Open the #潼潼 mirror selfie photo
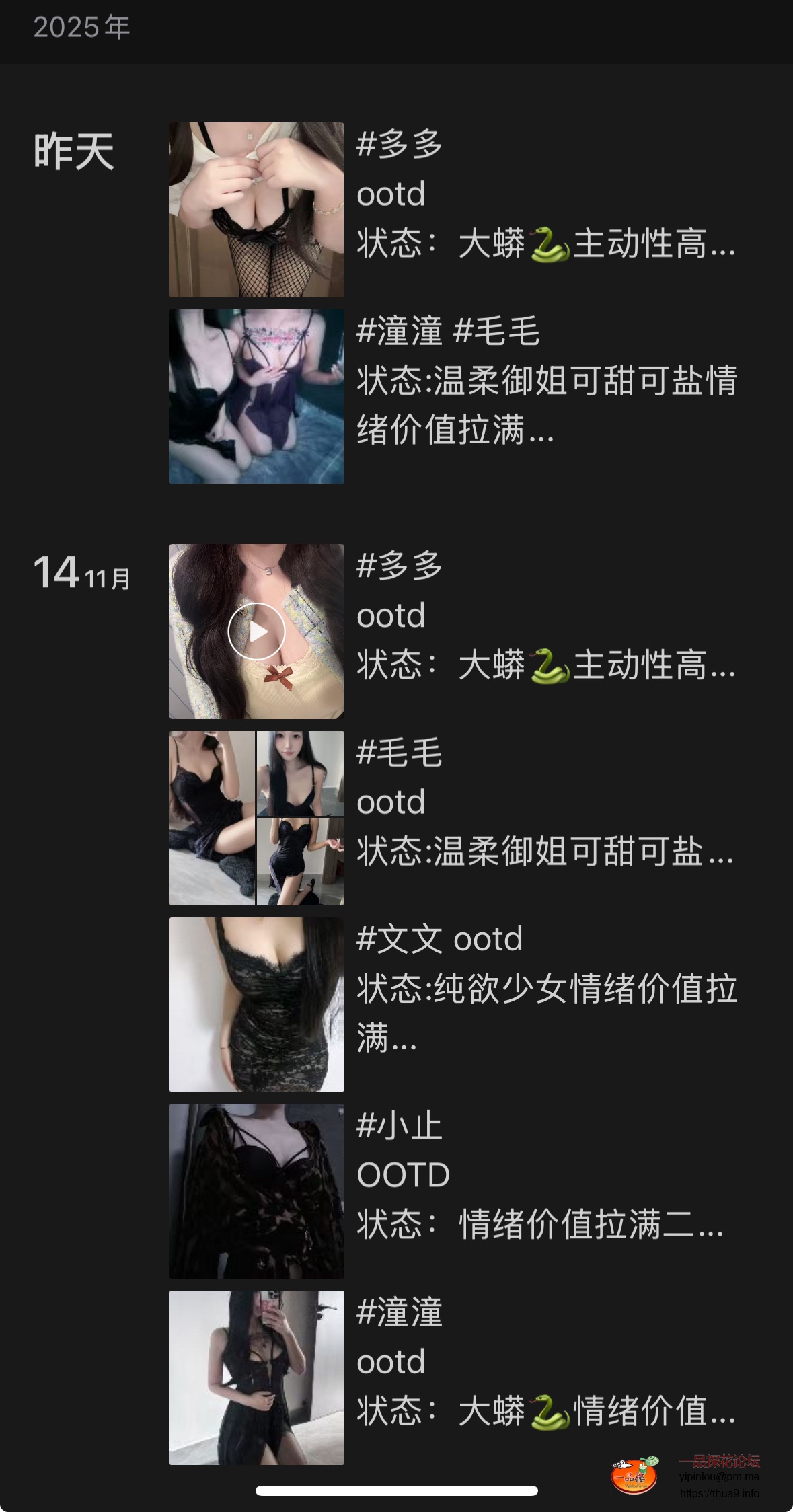The width and height of the screenshot is (793, 1512). (257, 1377)
